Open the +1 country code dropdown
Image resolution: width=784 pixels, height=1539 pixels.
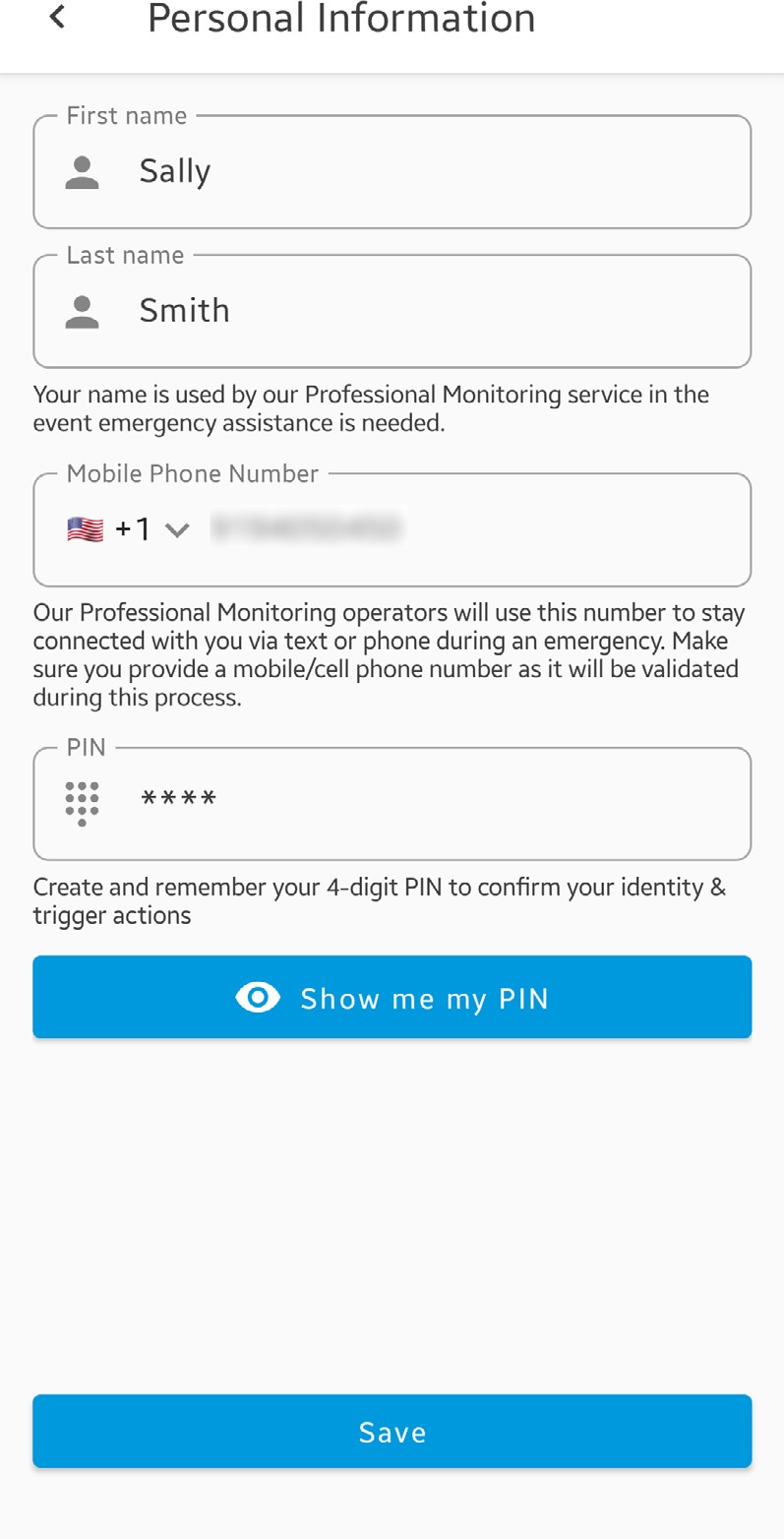point(129,529)
